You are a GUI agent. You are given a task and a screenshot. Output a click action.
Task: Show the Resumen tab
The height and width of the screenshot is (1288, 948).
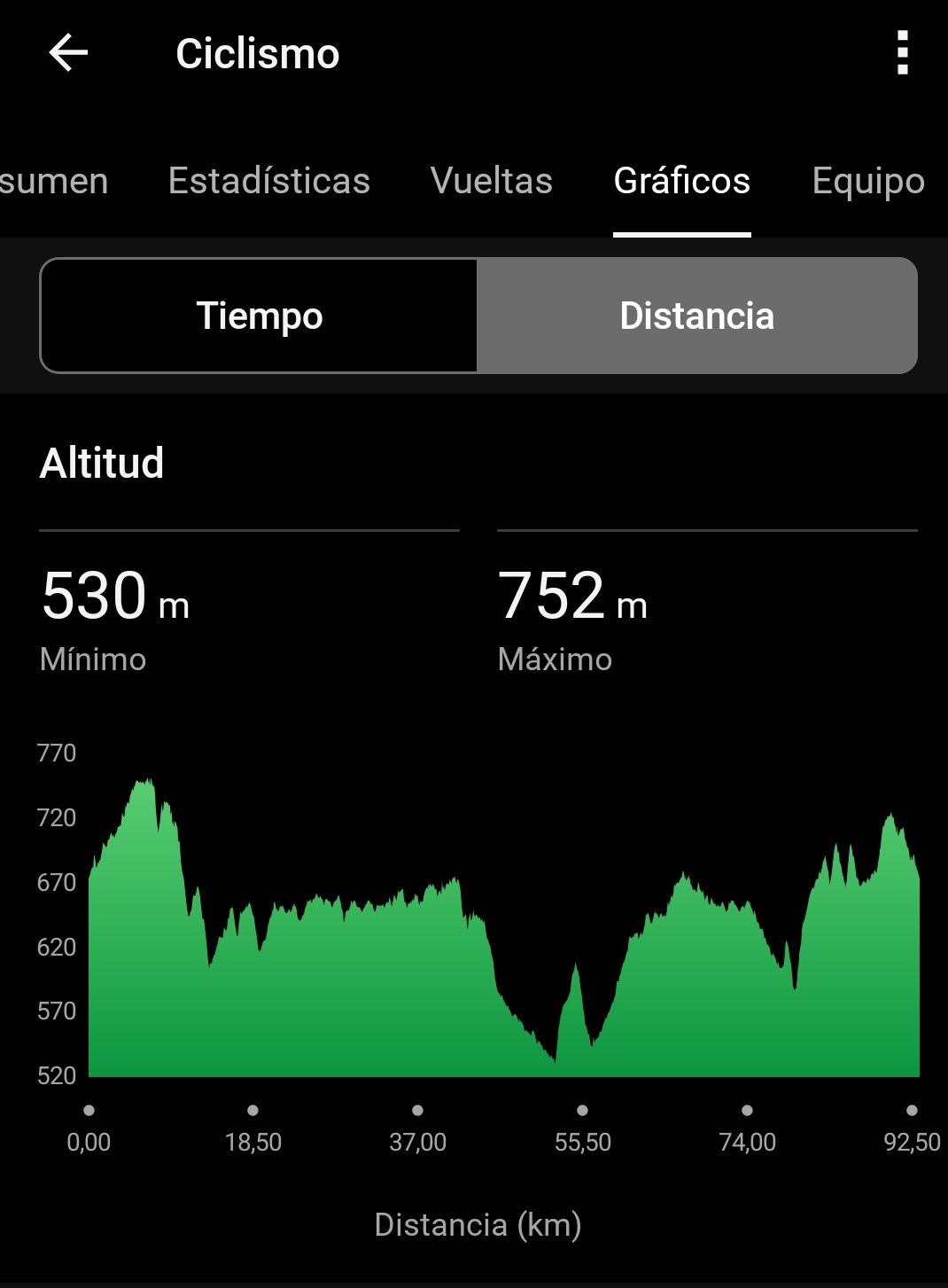pyautogui.click(x=53, y=181)
